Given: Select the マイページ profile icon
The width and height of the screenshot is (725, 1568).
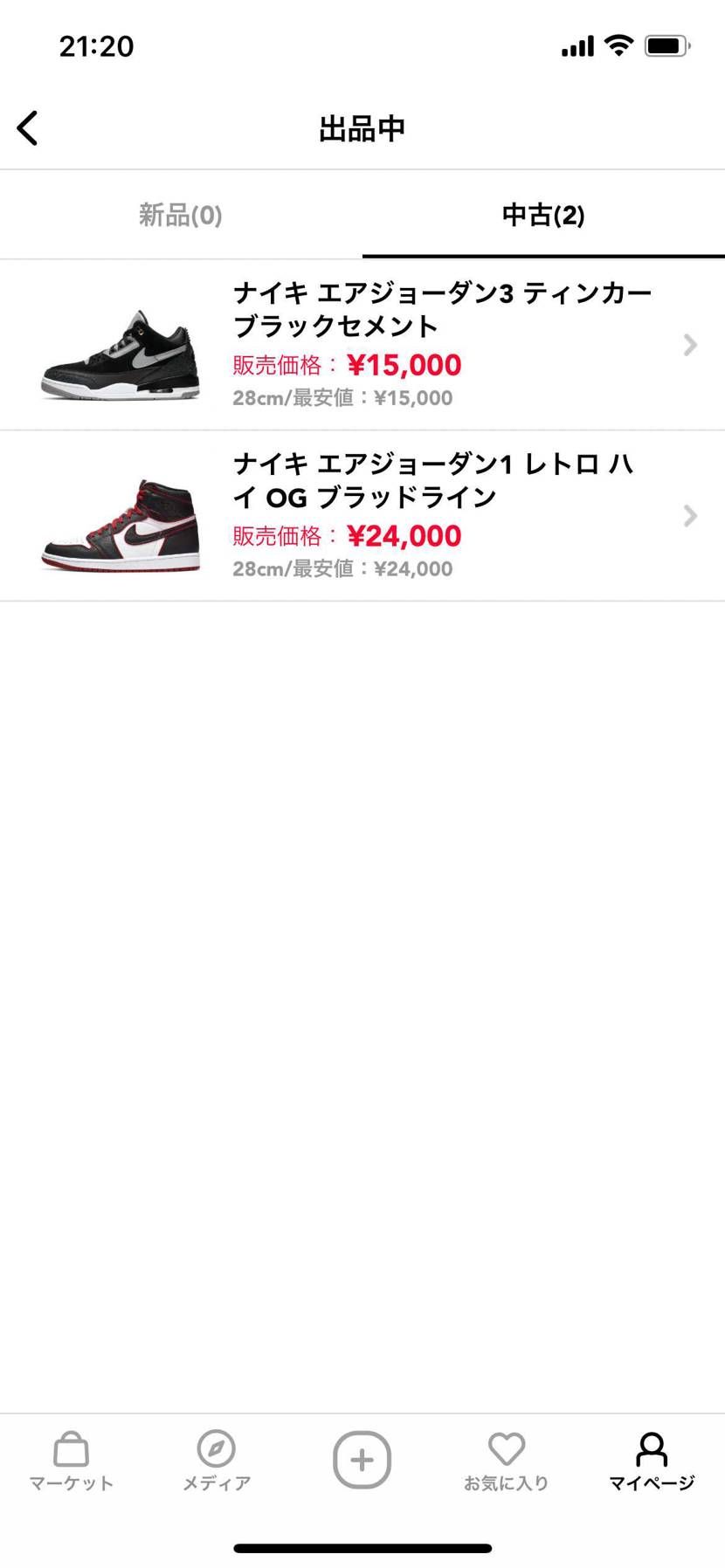Looking at the screenshot, I should (652, 1454).
